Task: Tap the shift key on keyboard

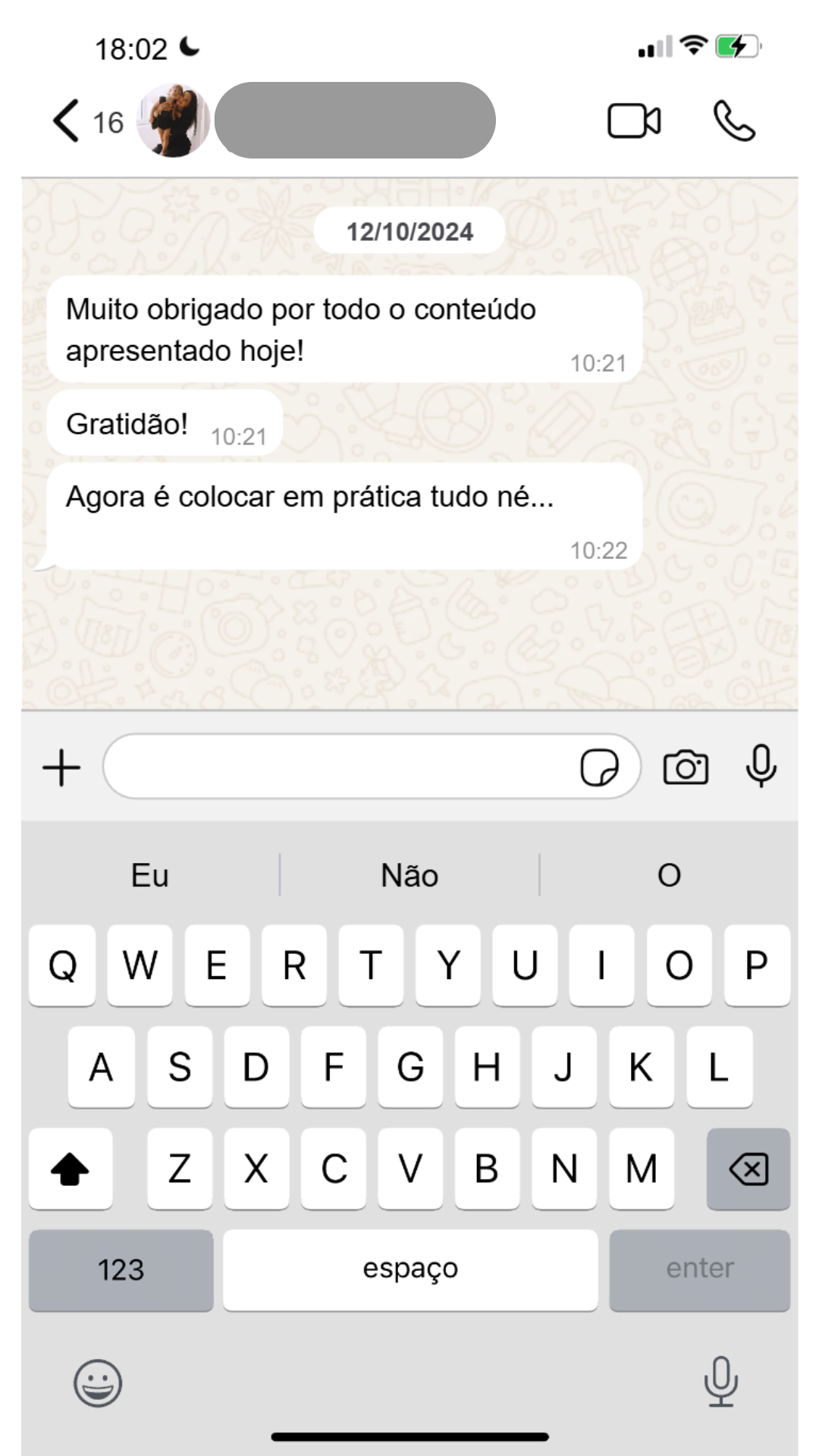Action: [x=70, y=1169]
